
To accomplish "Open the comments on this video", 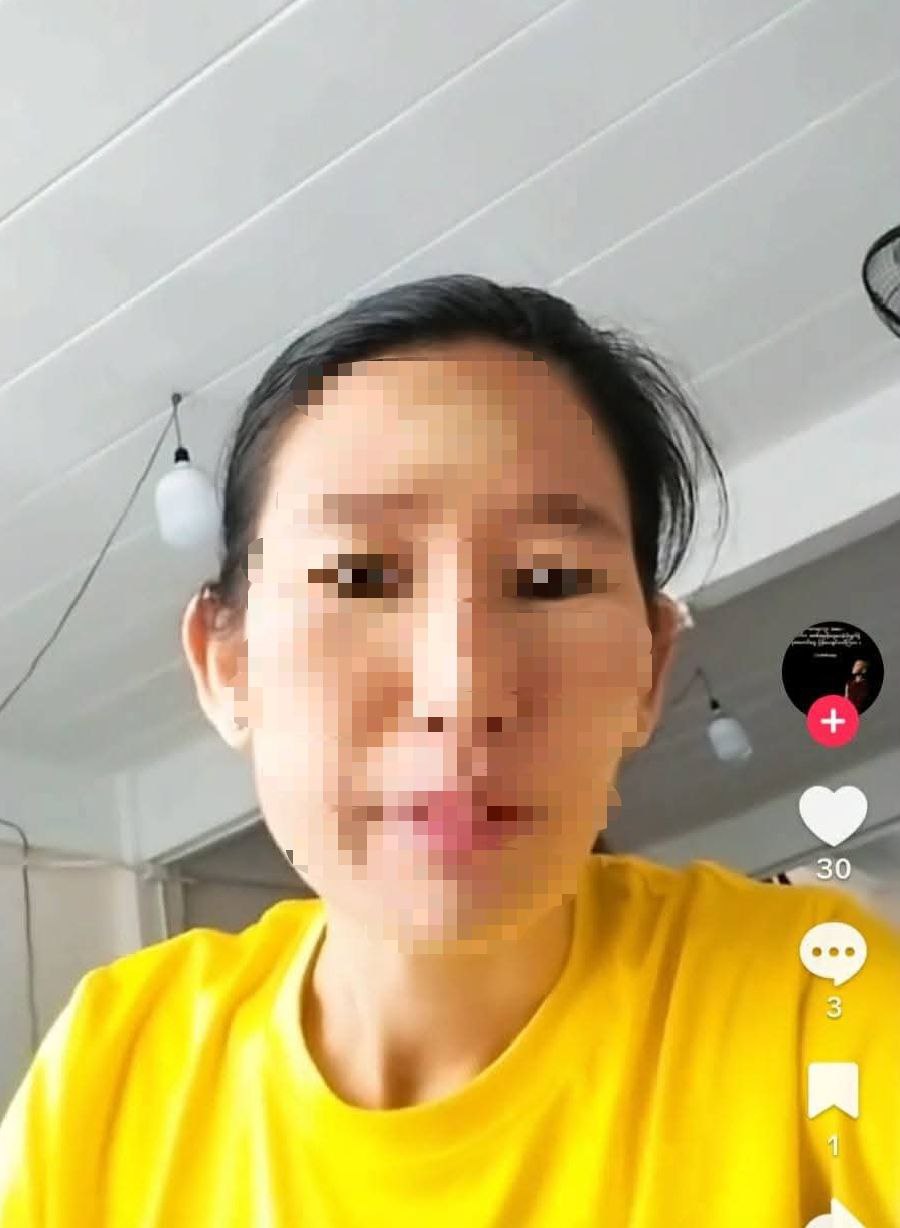I will pyautogui.click(x=833, y=953).
